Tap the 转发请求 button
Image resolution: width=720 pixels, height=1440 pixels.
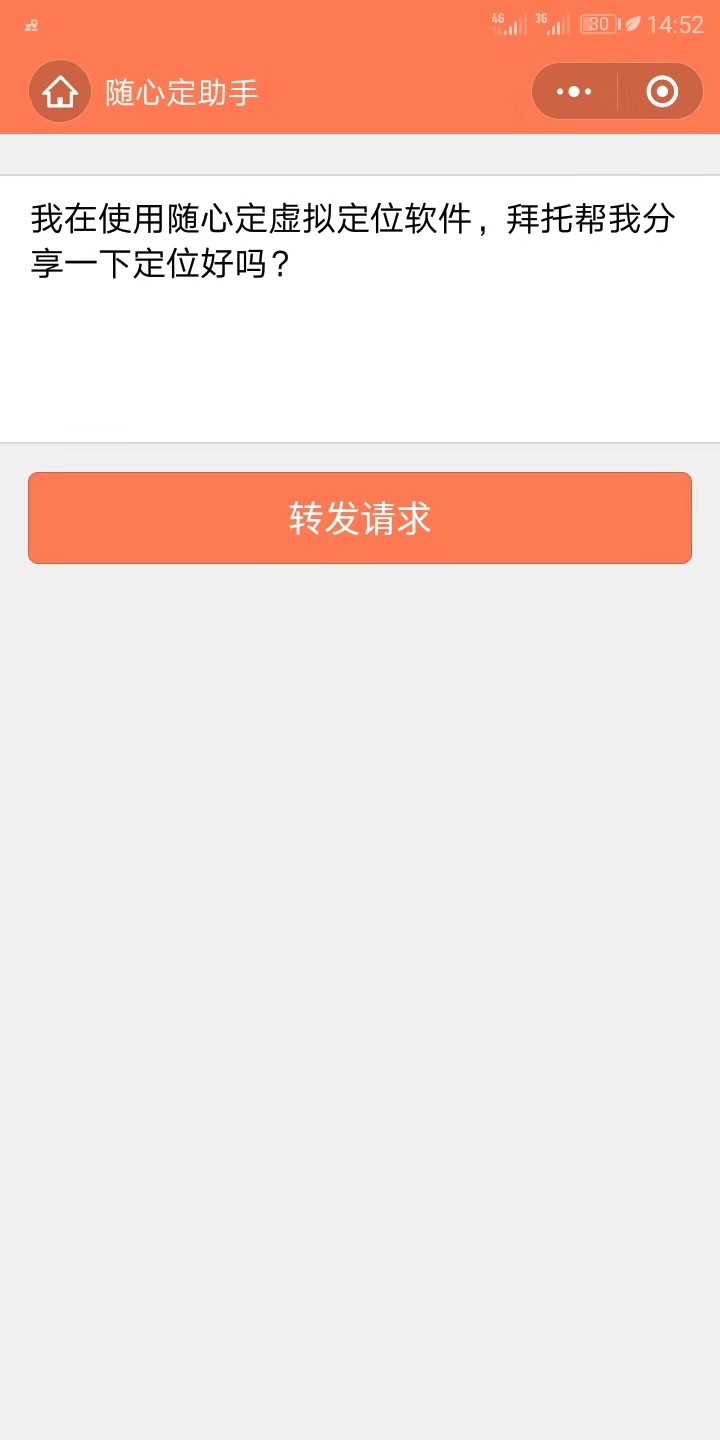coord(360,518)
